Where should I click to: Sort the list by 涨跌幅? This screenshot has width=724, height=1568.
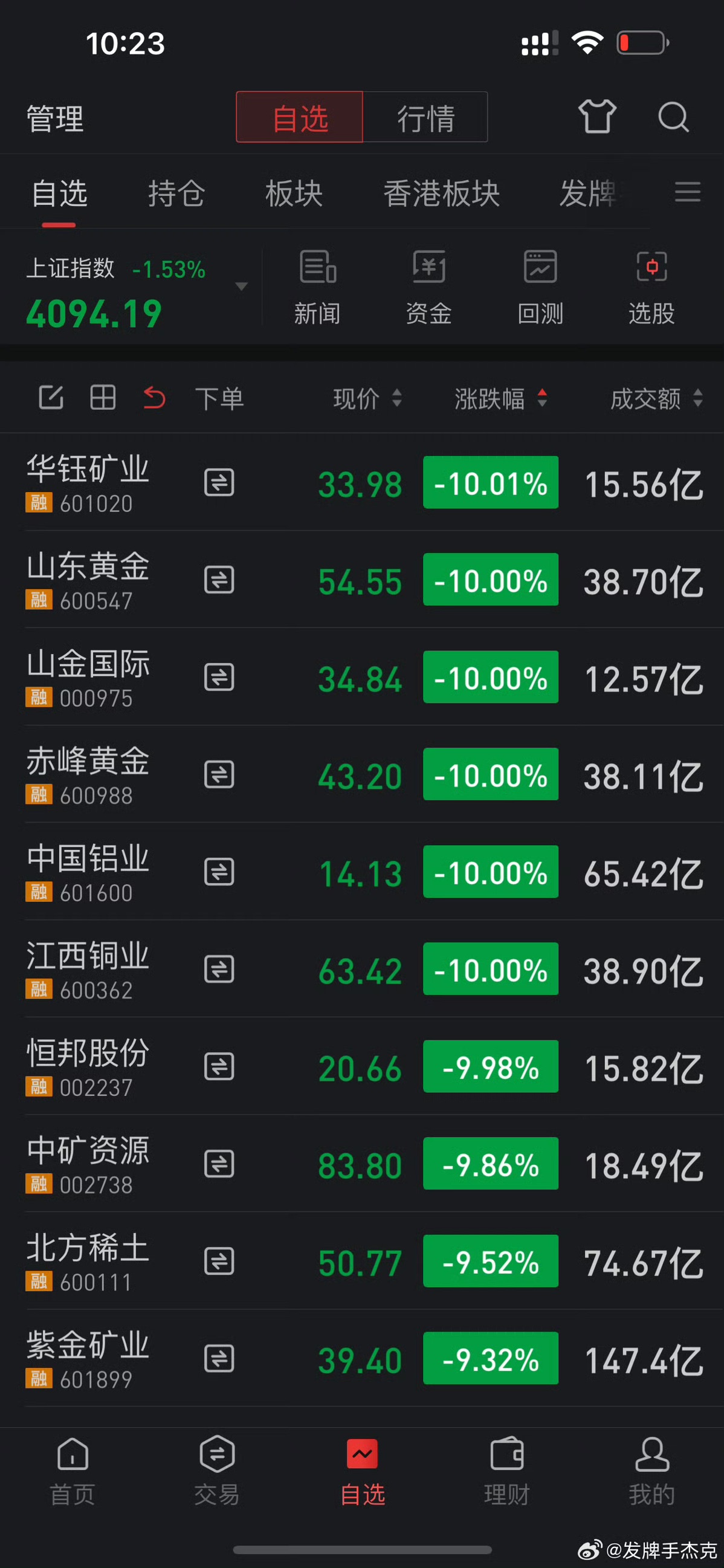500,399
